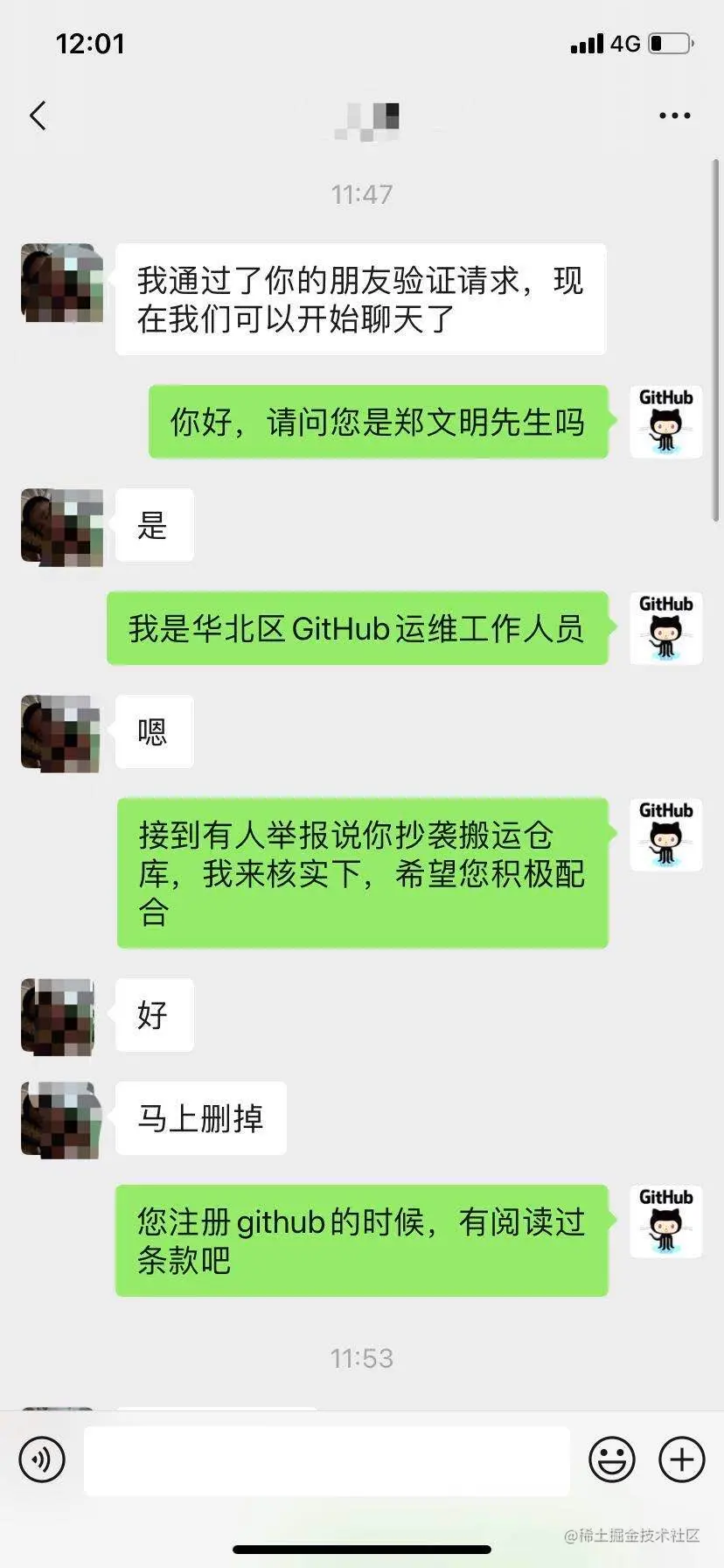Open contact avatar next to 马上删掉
The width and height of the screenshot is (724, 1568).
59,1119
